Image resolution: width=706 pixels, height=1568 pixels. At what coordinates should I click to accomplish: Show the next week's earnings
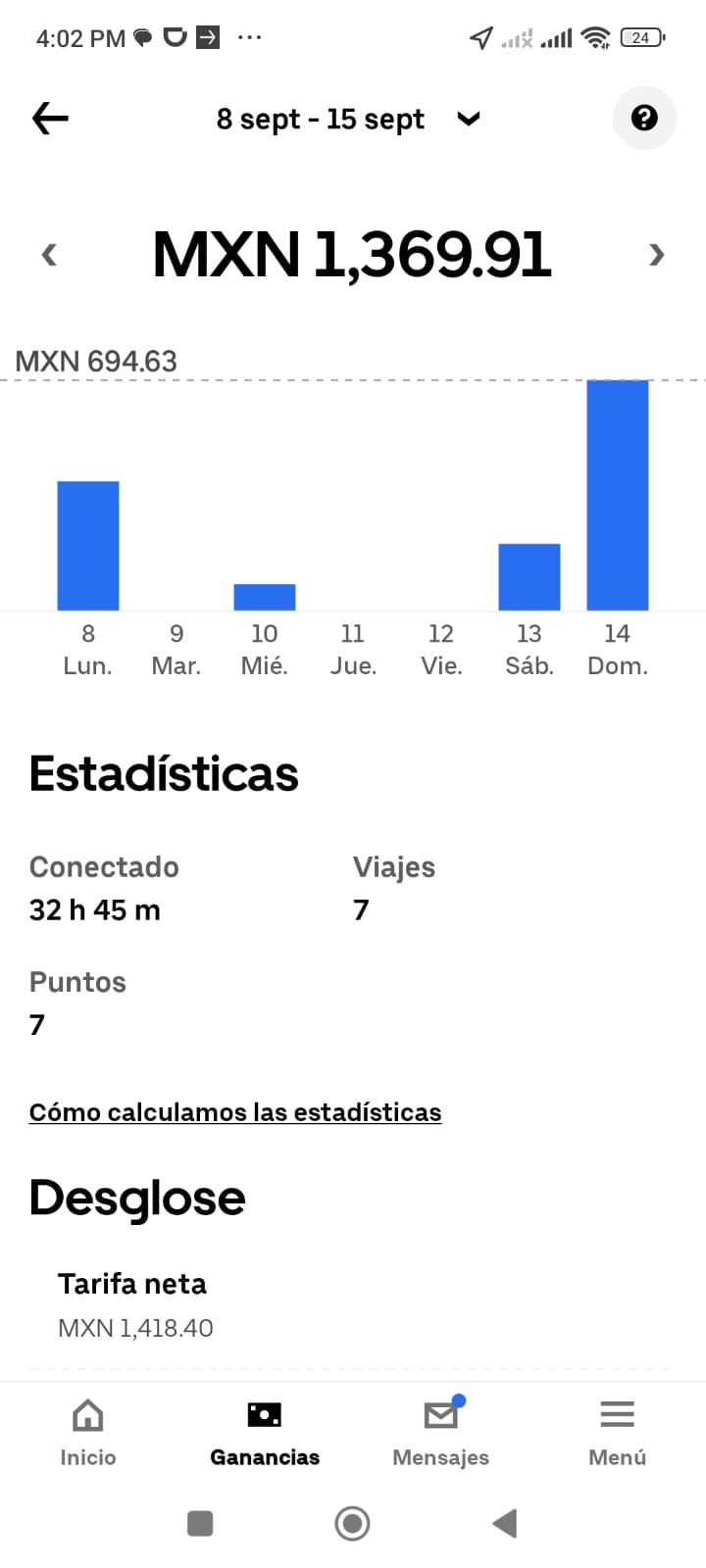[656, 255]
